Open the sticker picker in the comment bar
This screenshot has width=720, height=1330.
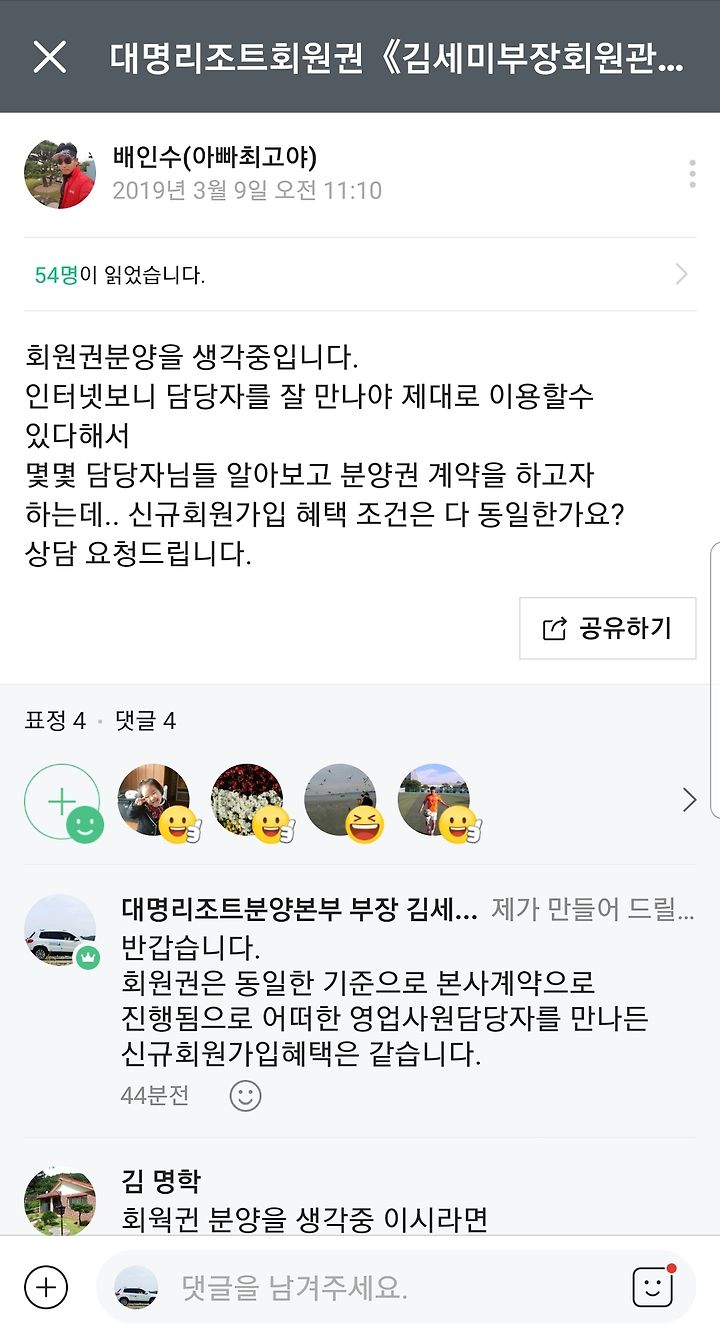point(654,1287)
